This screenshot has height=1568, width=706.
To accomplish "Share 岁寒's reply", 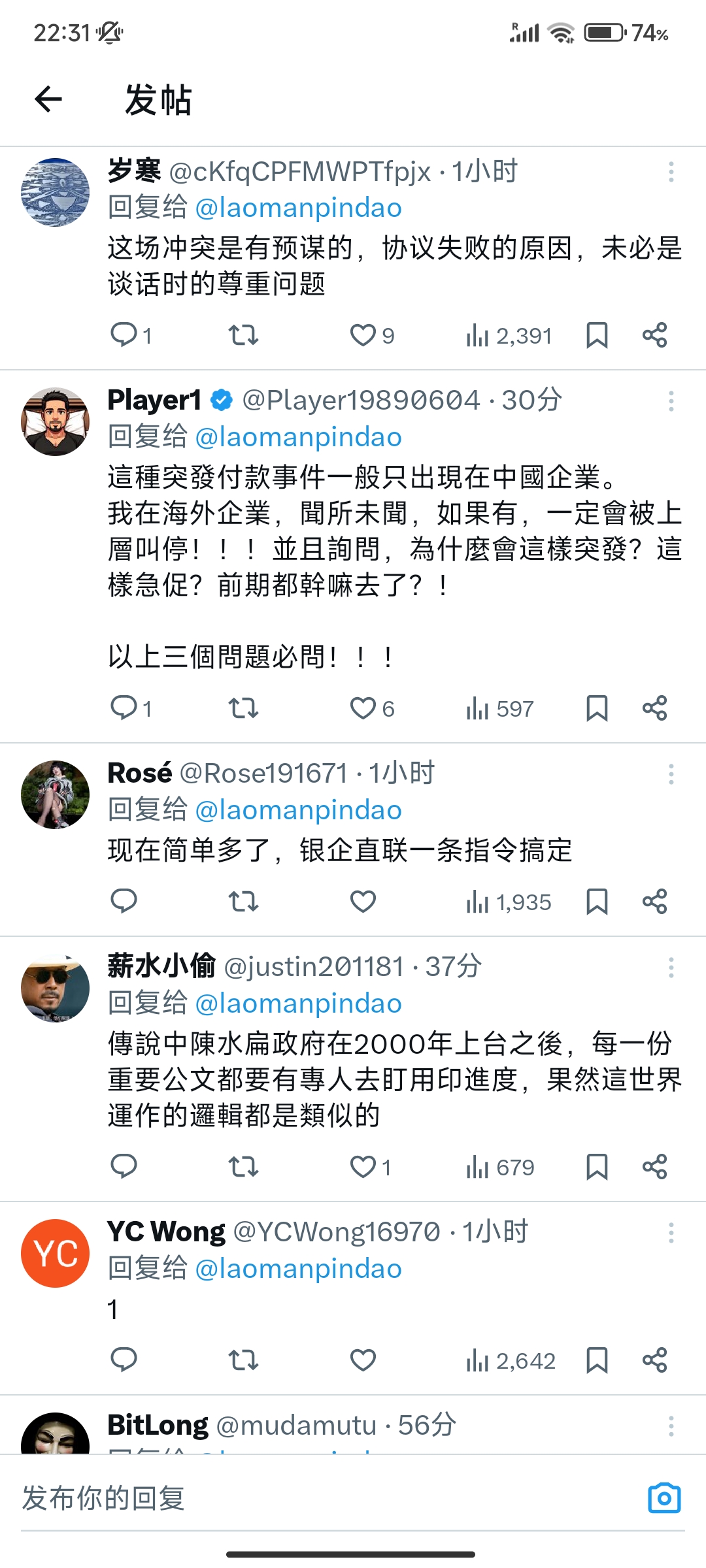I will point(654,335).
